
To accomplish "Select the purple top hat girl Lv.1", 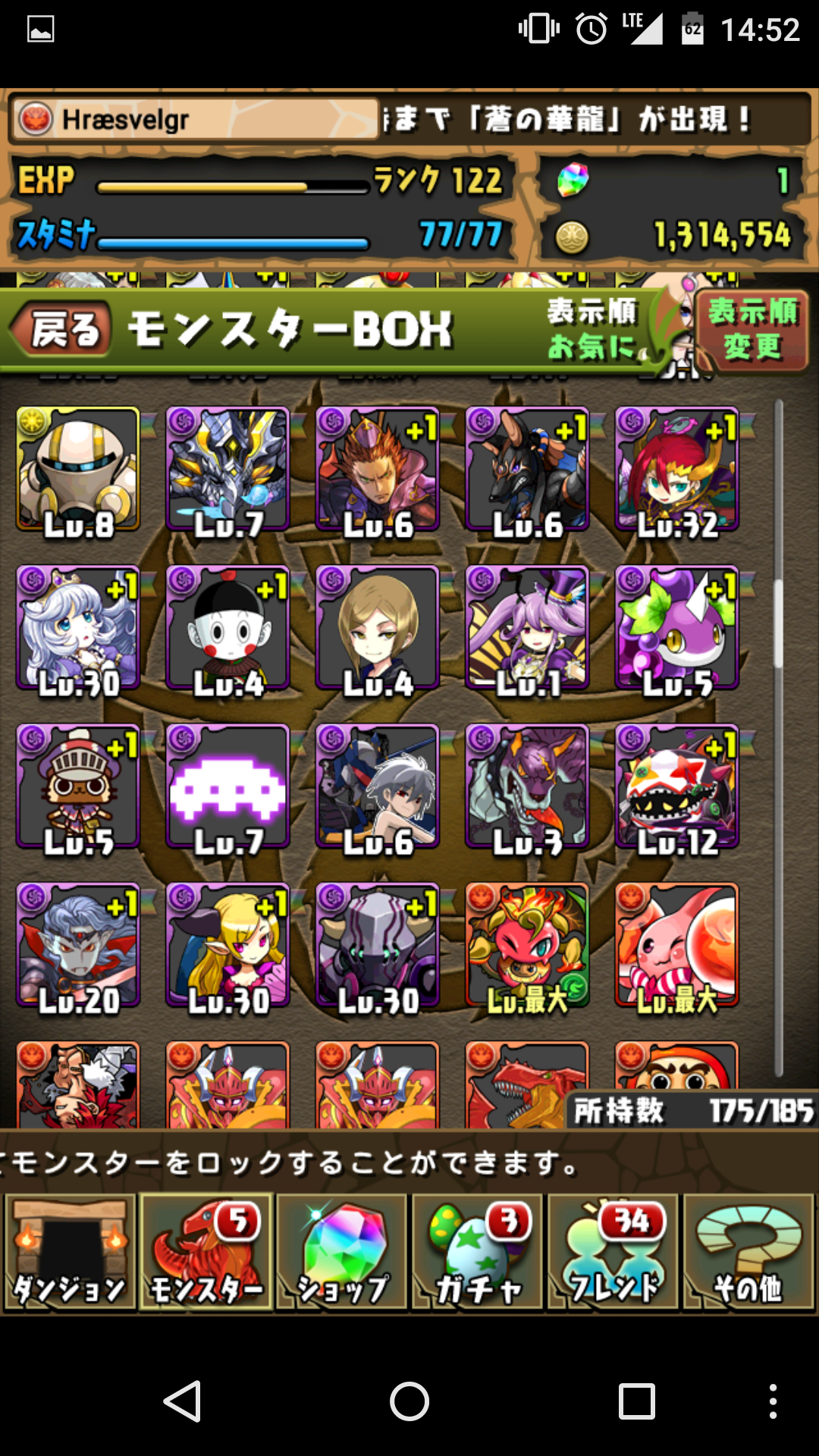I will point(527,627).
